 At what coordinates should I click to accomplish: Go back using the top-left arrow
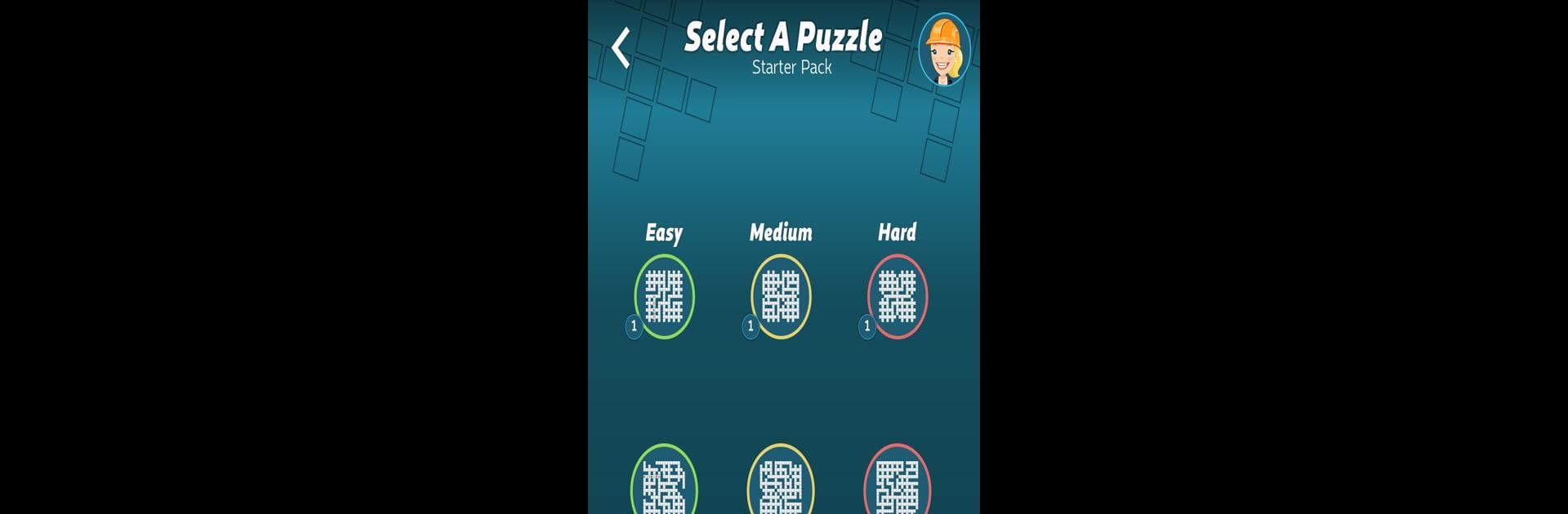621,48
